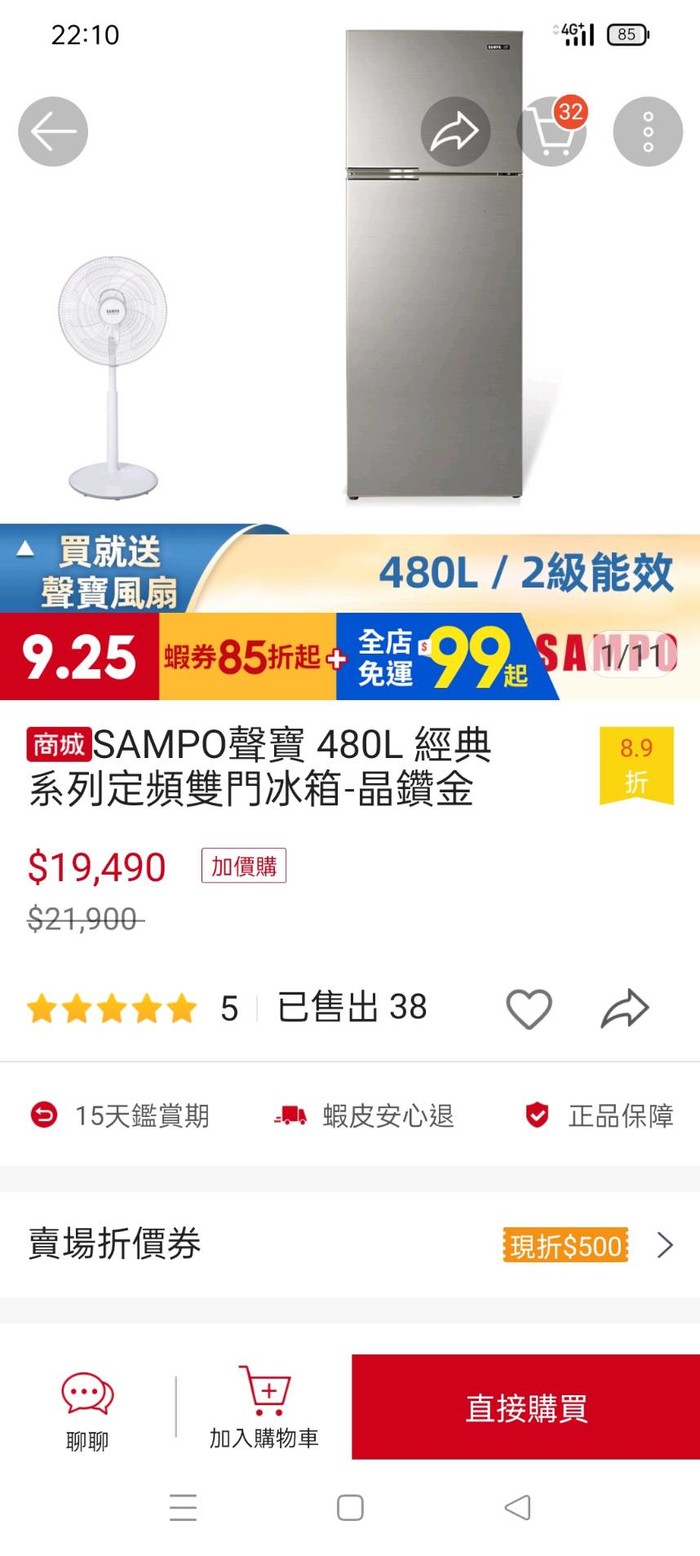This screenshot has width=700, height=1556.
Task: Tap the 加價購 add-on deal tag
Action: (243, 866)
